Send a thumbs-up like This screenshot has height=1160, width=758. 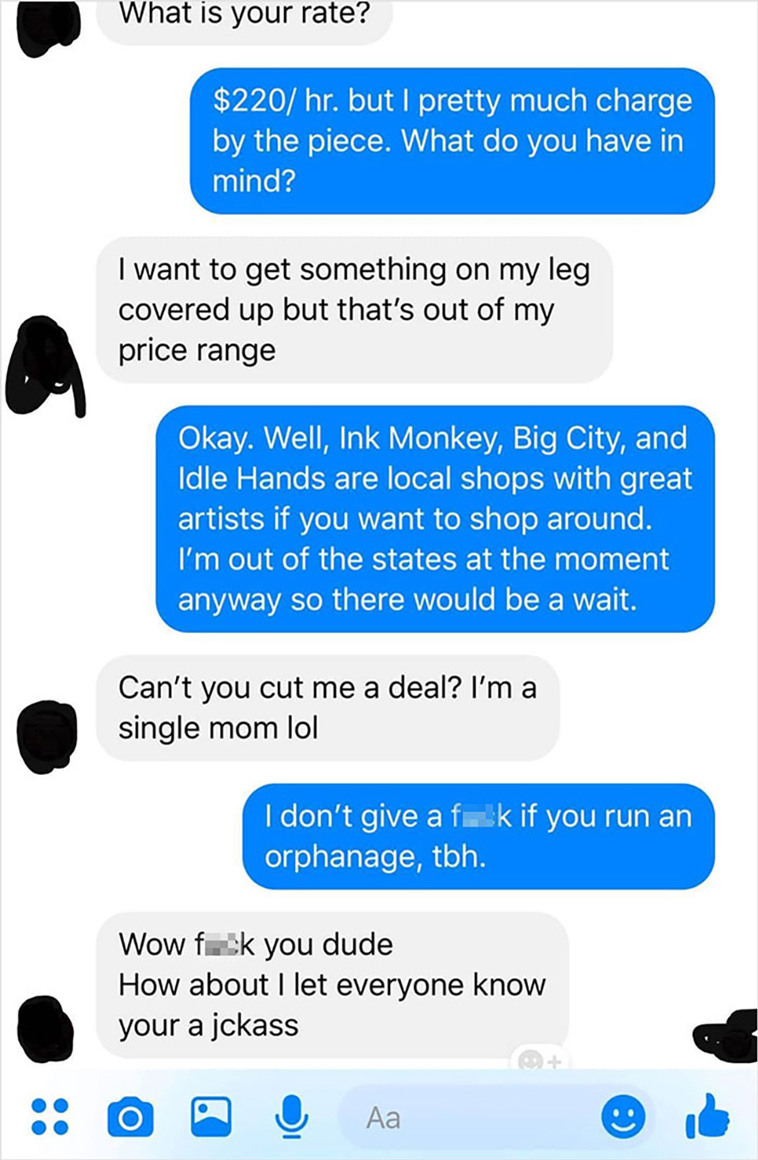tap(707, 1116)
